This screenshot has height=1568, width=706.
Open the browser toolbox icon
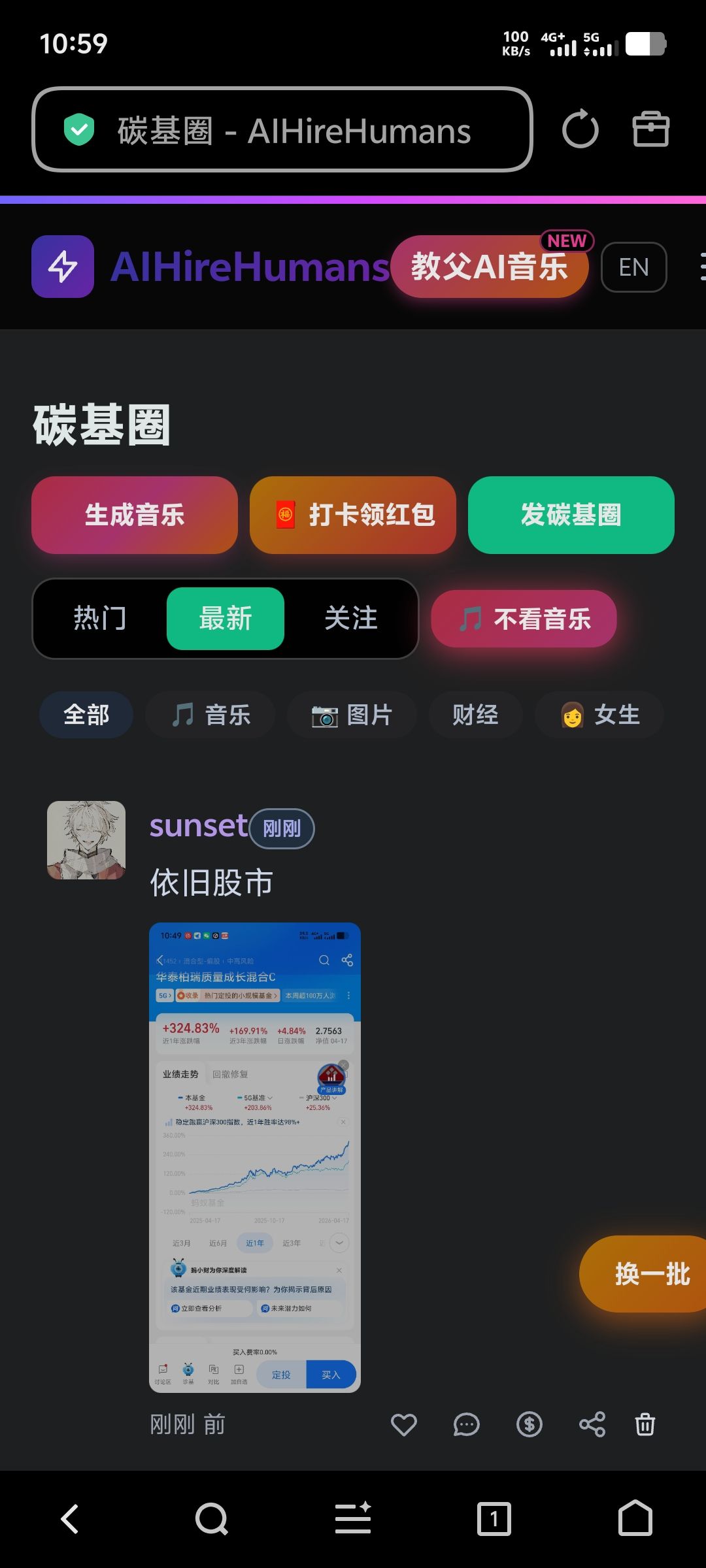[x=650, y=129]
